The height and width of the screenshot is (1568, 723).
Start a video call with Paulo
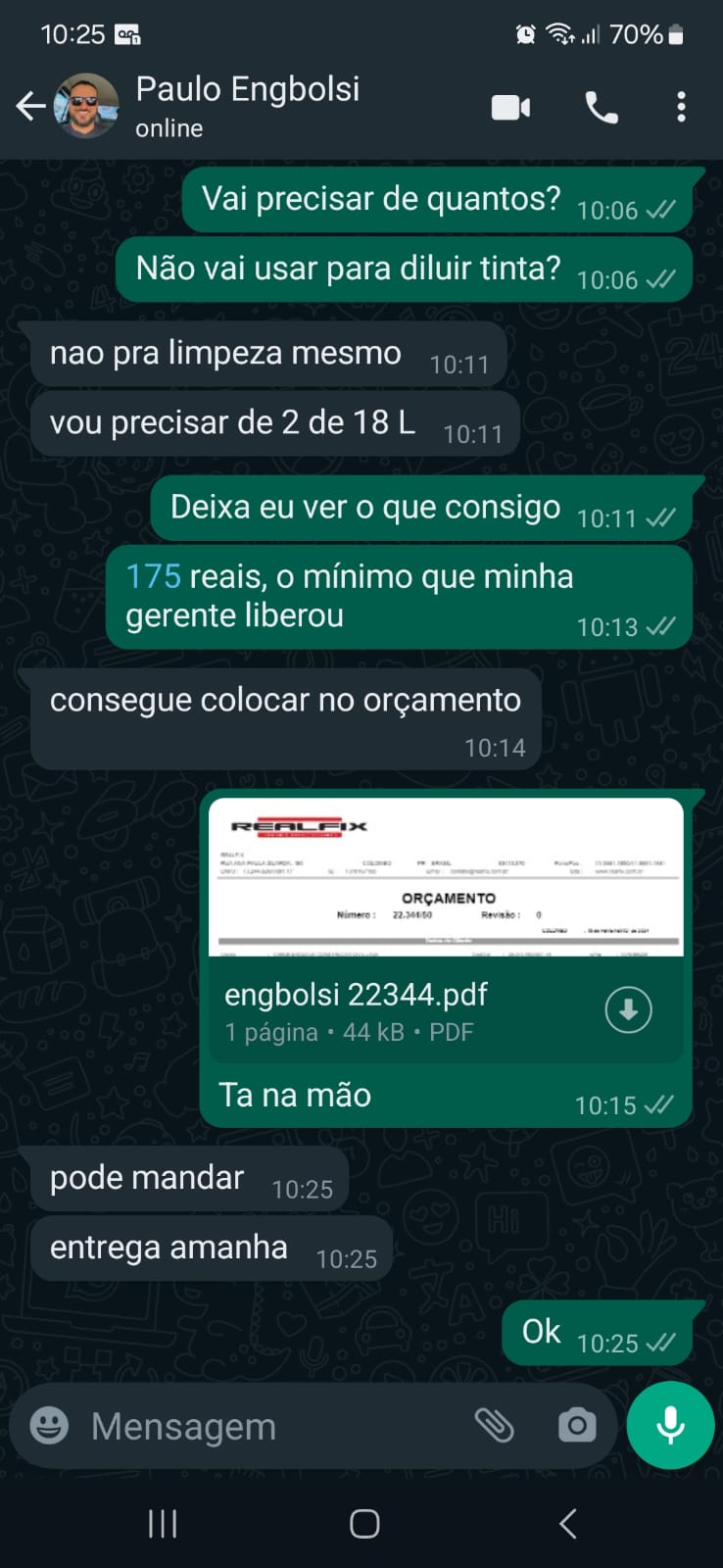pyautogui.click(x=510, y=107)
